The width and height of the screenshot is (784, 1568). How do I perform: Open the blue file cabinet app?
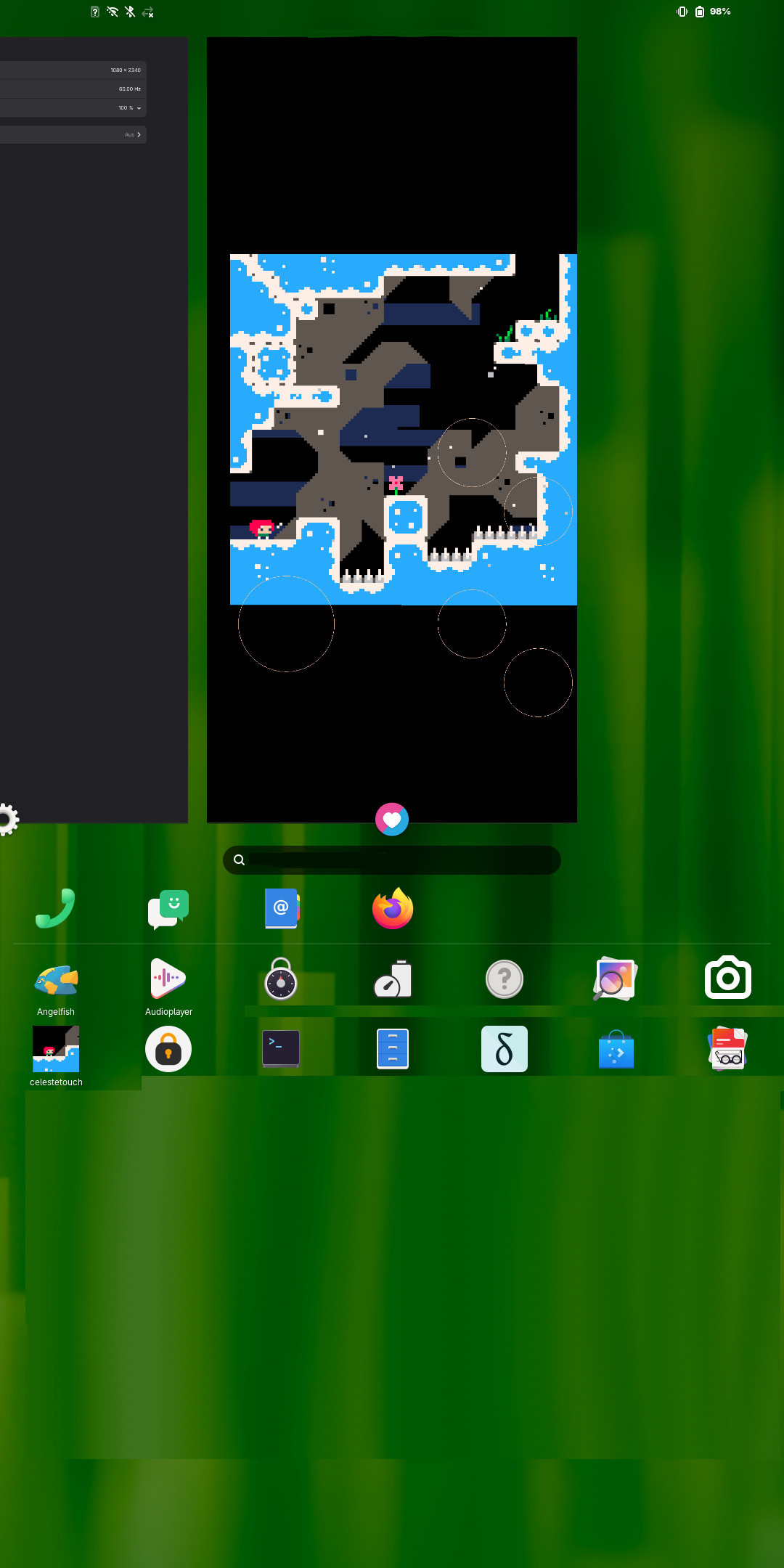[x=393, y=1050]
